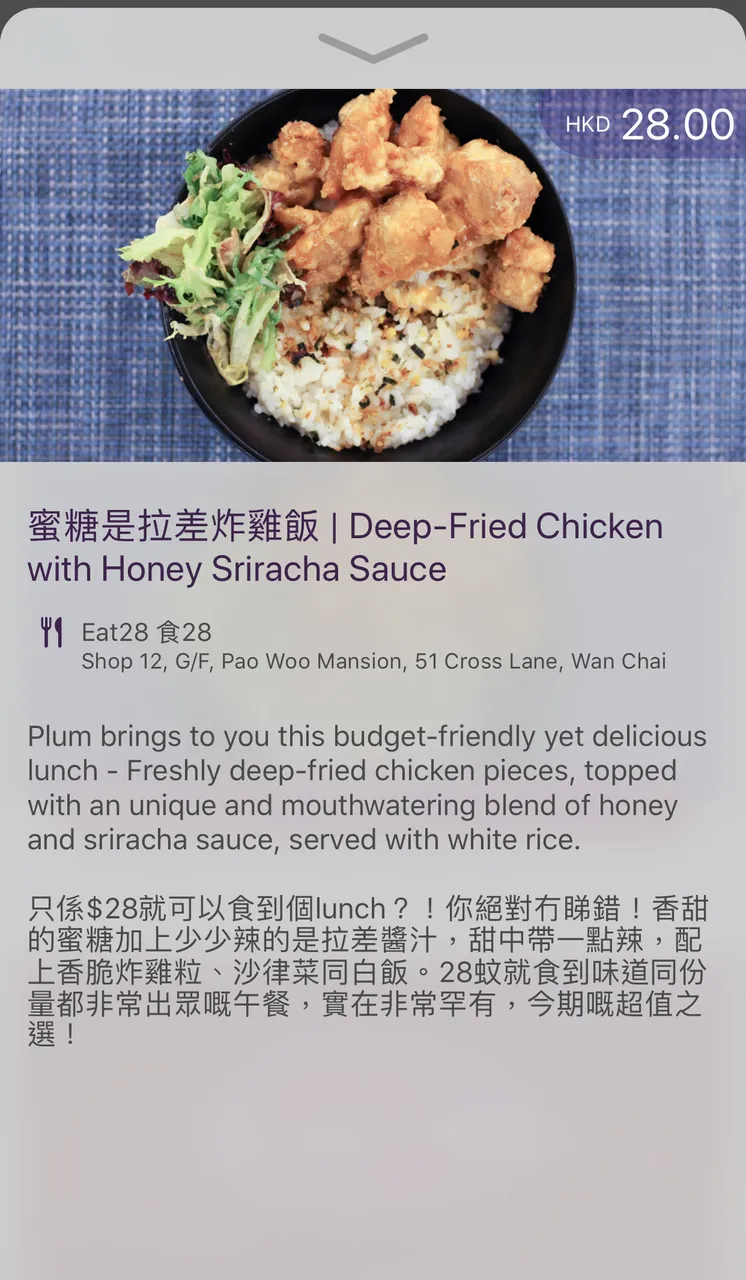Collapse the detail sheet with the down chevron
The width and height of the screenshot is (746, 1280).
point(373,48)
